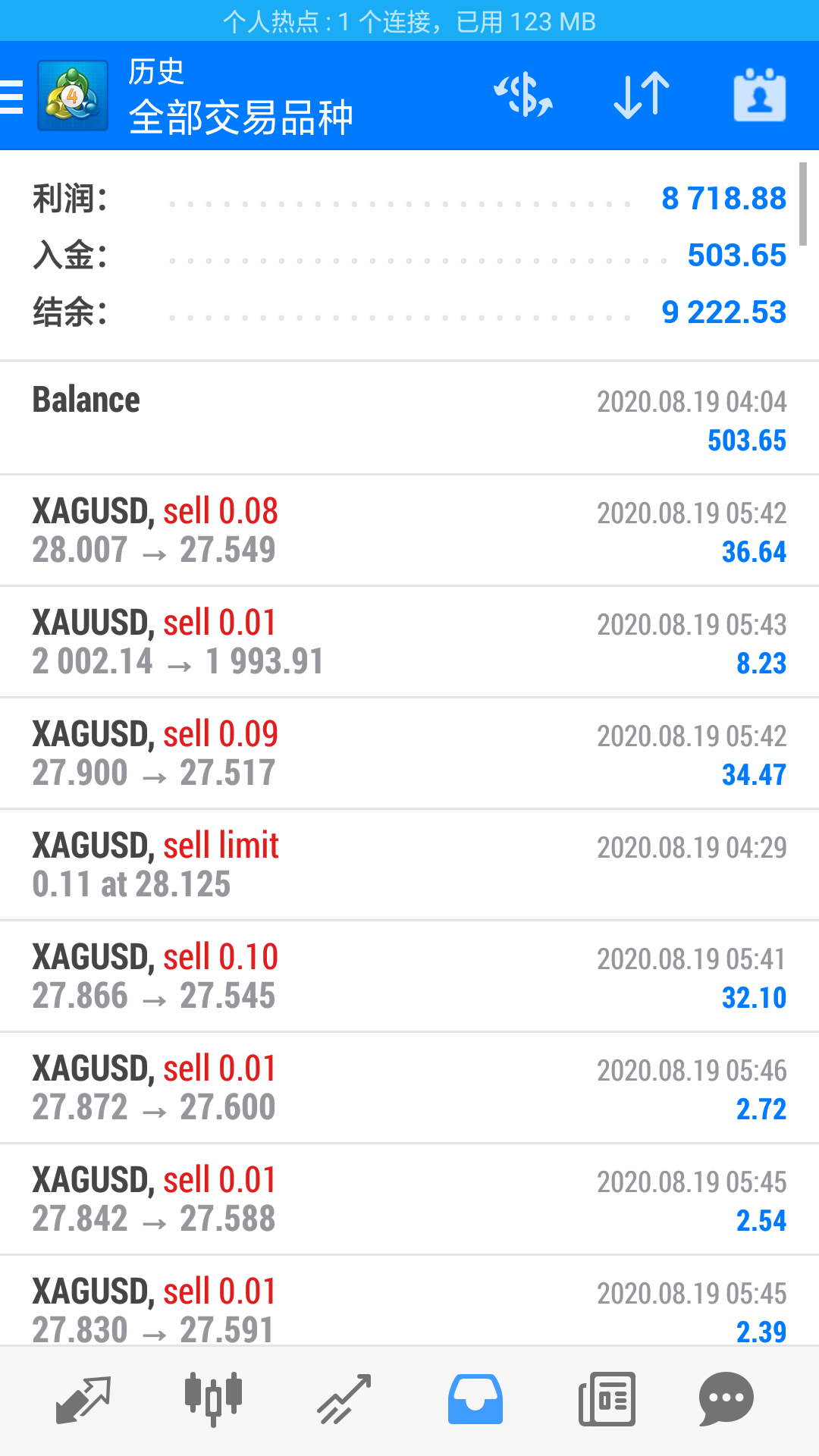
Task: Open the XAGUSD sell 0.10 trade
Action: [x=409, y=977]
